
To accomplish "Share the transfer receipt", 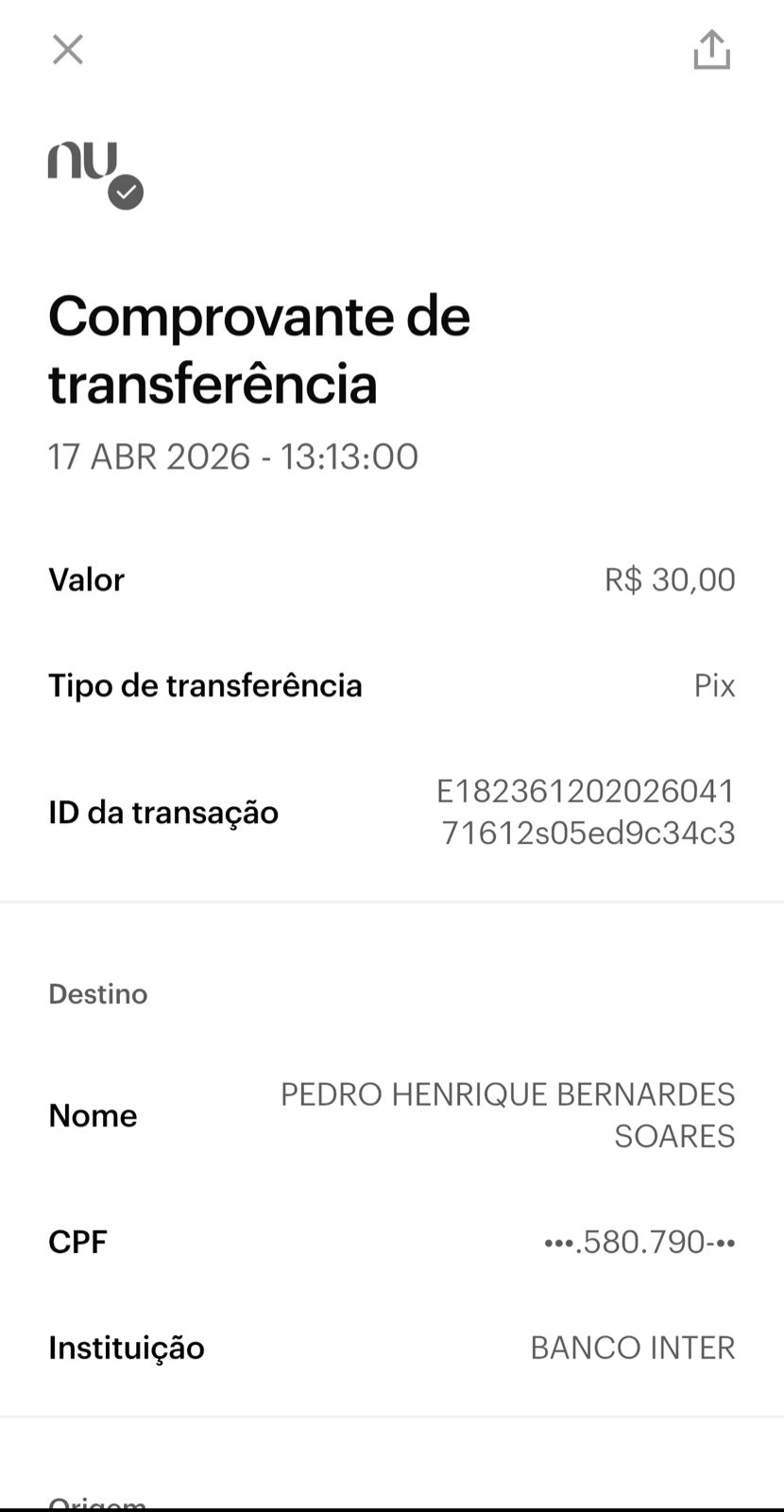I will (712, 50).
